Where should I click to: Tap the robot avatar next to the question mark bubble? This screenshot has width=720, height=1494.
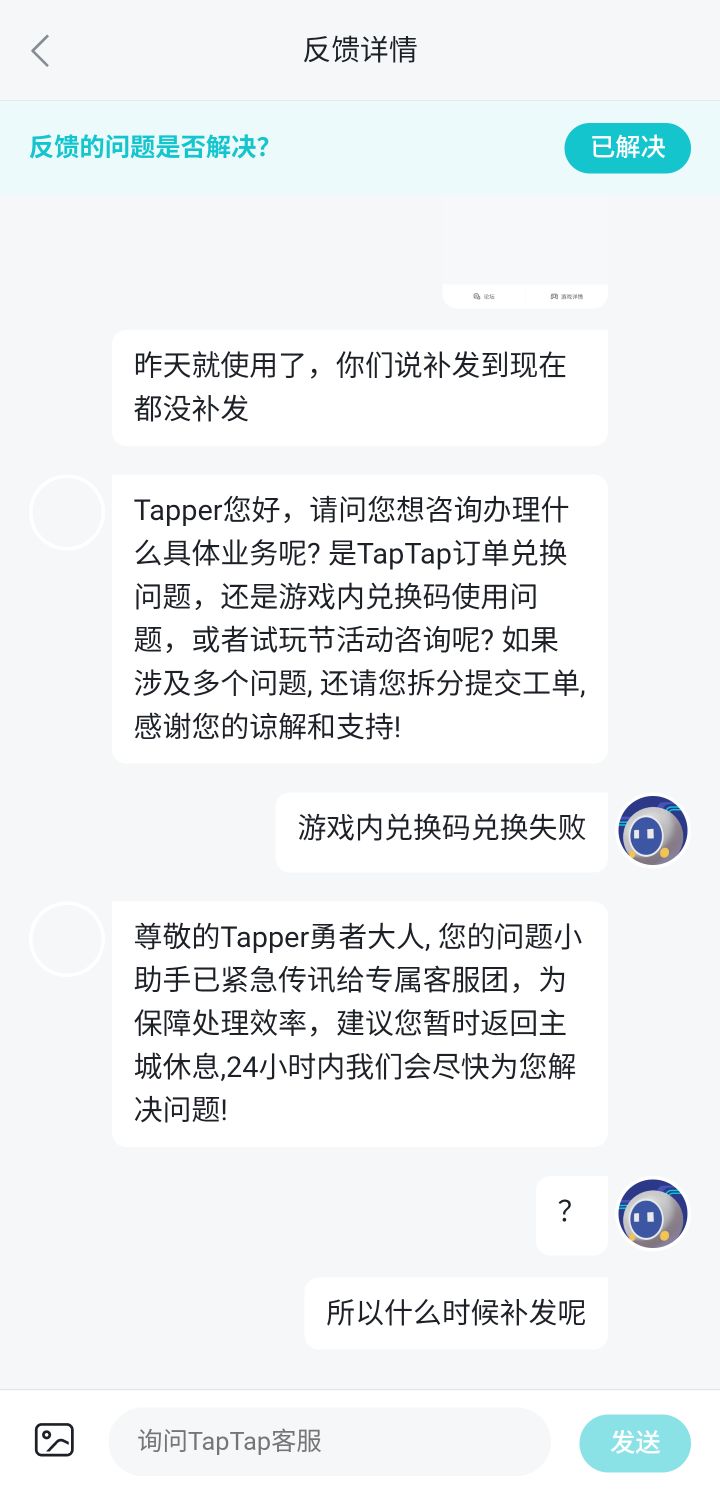[651, 1213]
